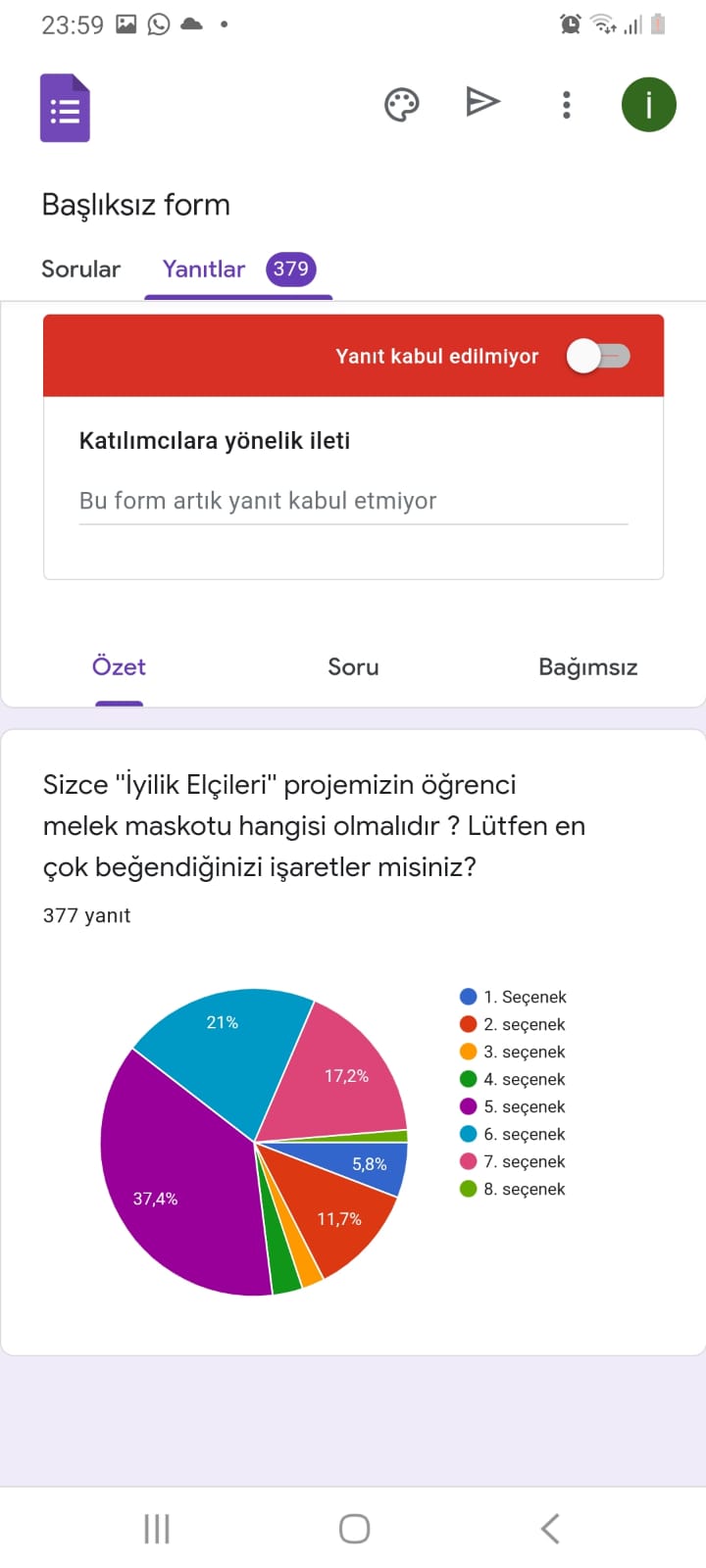The height and width of the screenshot is (1568, 706).
Task: Open the three-dot overflow menu
Action: point(567,104)
